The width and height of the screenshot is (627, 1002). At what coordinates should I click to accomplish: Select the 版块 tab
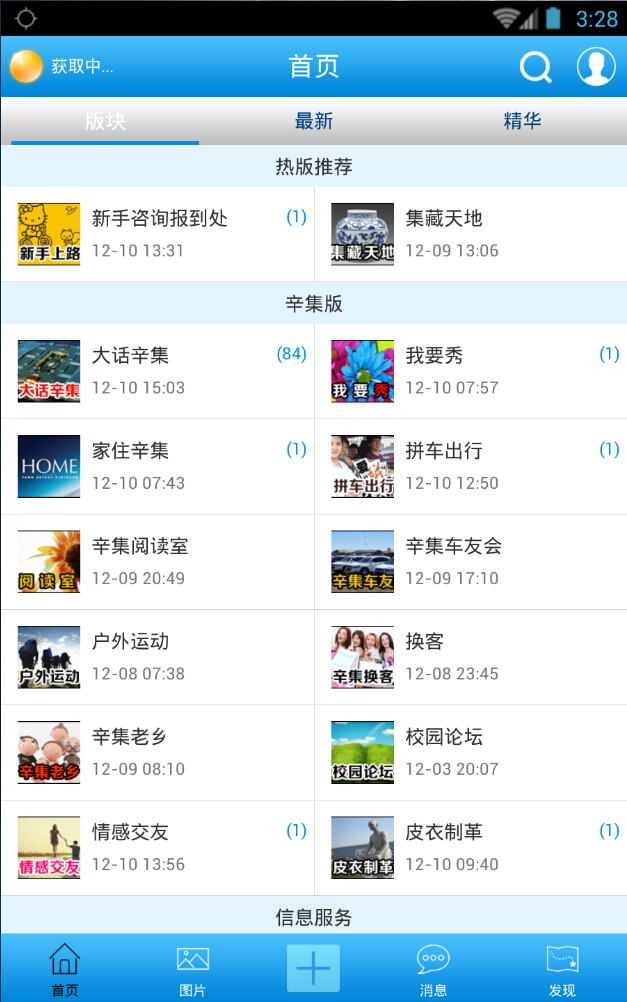(x=105, y=121)
